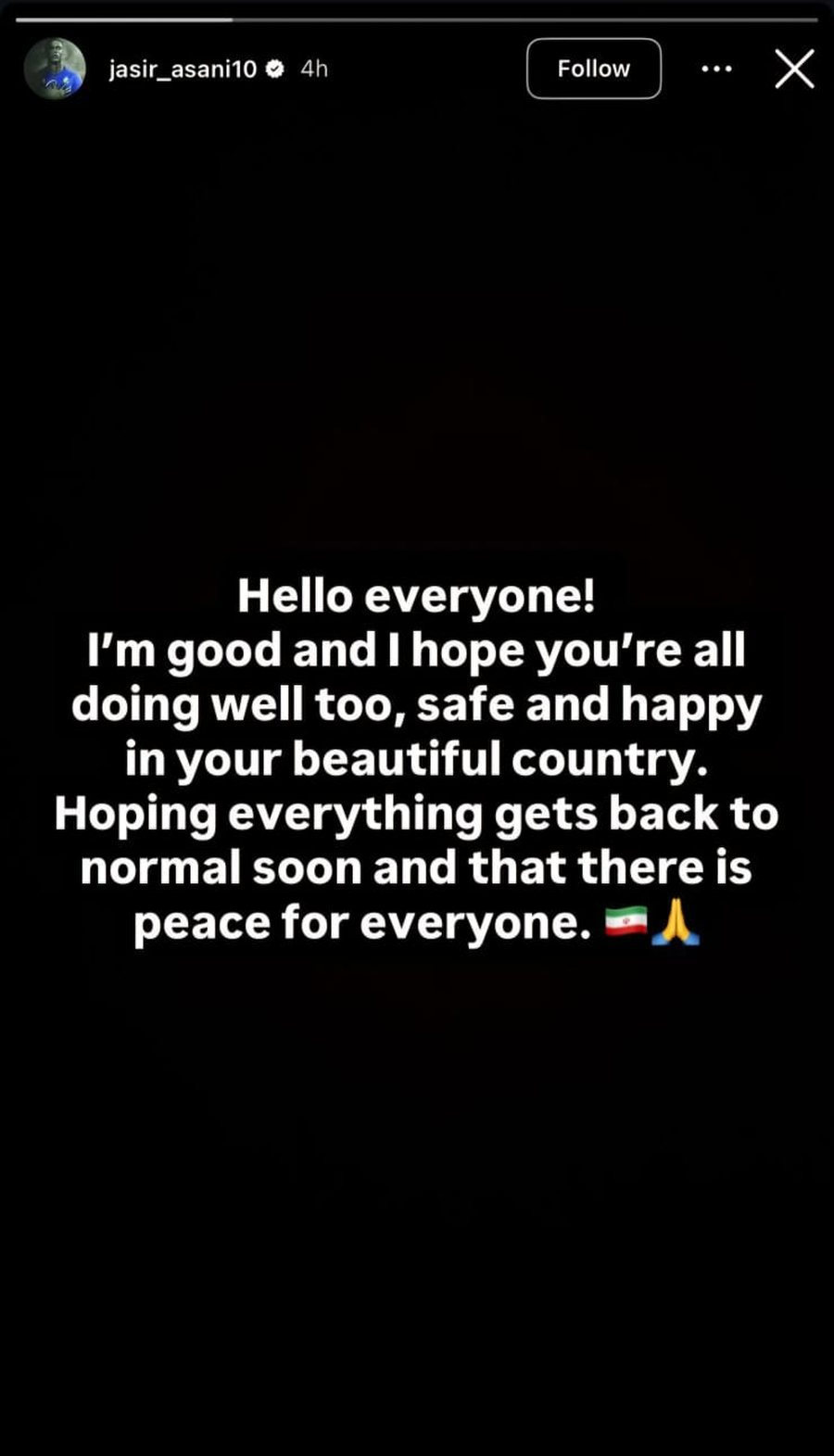The height and width of the screenshot is (1456, 834).
Task: Follow jasir_asani10
Action: [x=593, y=69]
